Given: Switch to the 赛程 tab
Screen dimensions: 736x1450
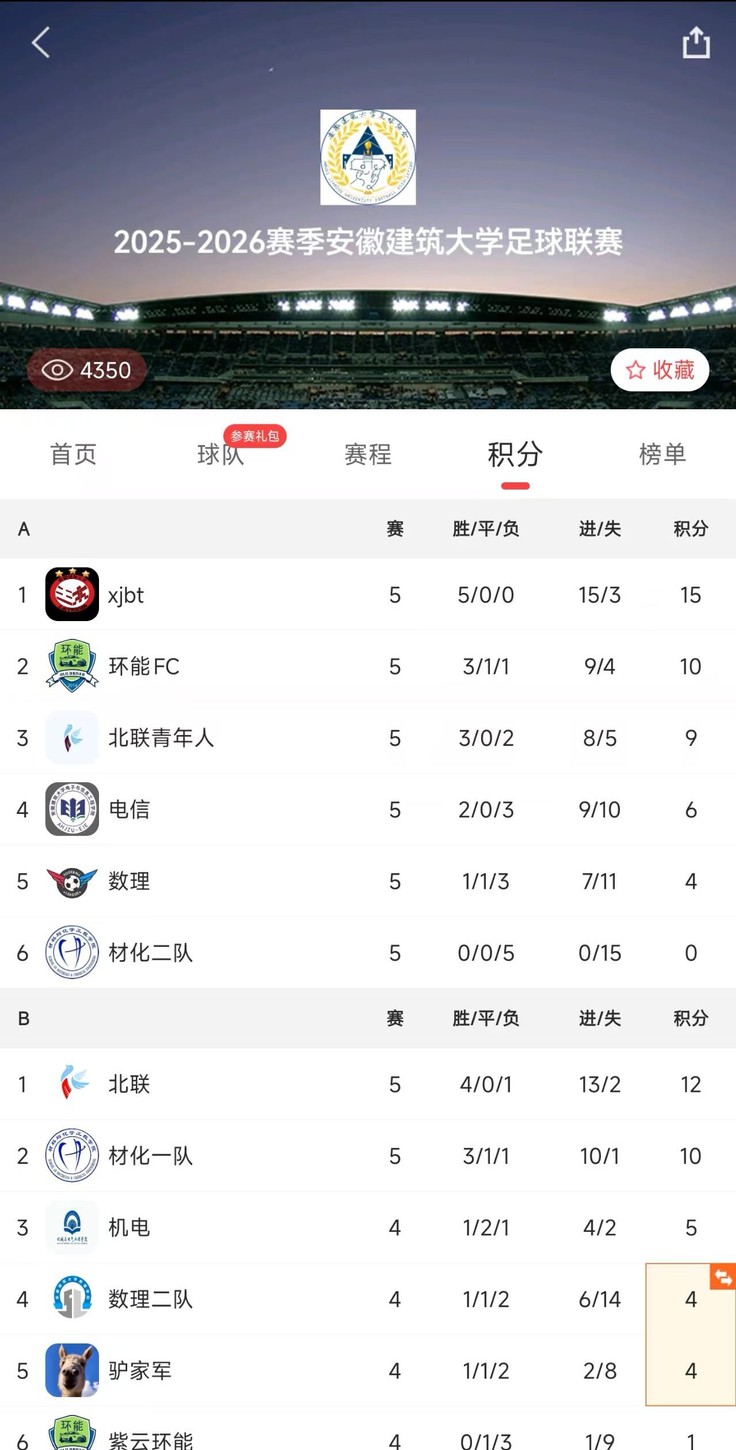Looking at the screenshot, I should (x=368, y=454).
